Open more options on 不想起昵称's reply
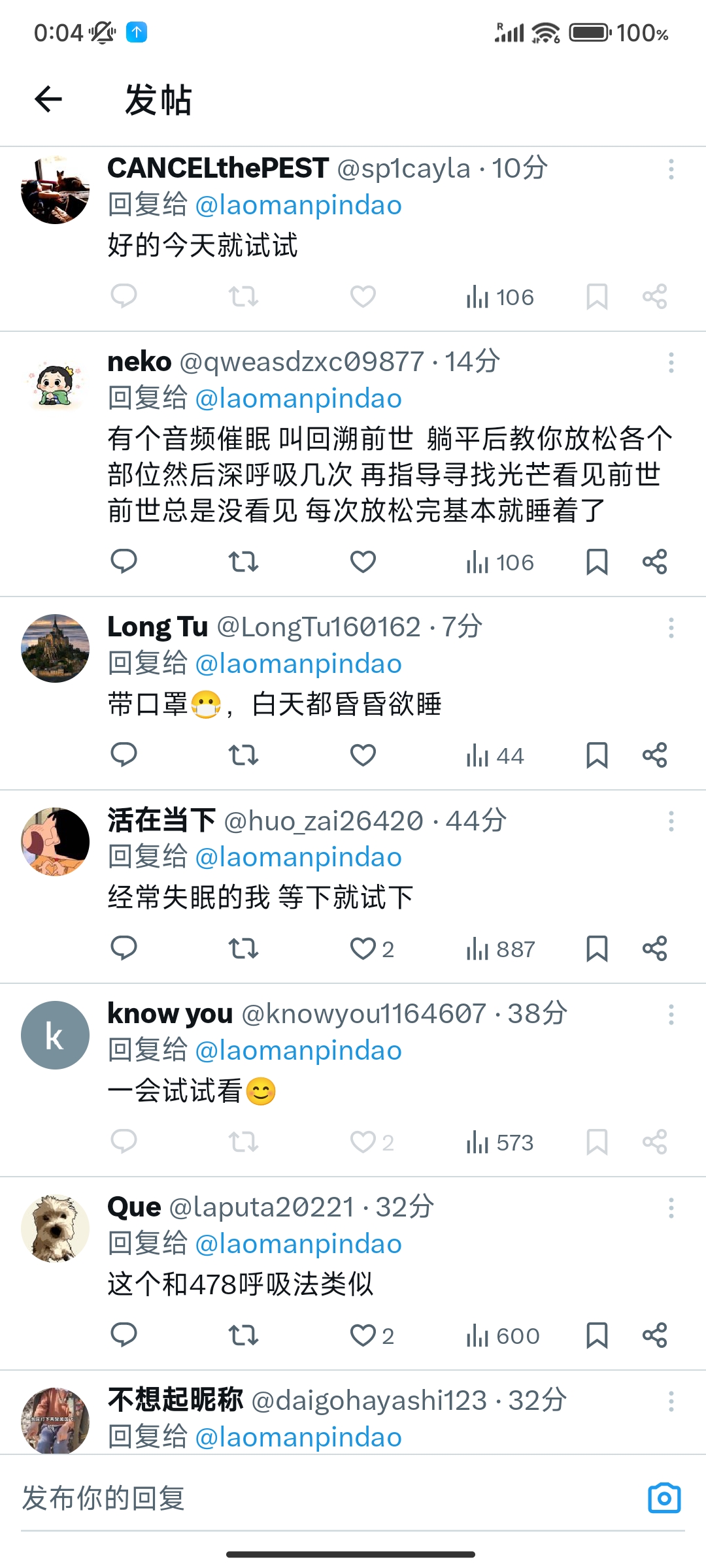The width and height of the screenshot is (706, 1568). click(x=671, y=1401)
